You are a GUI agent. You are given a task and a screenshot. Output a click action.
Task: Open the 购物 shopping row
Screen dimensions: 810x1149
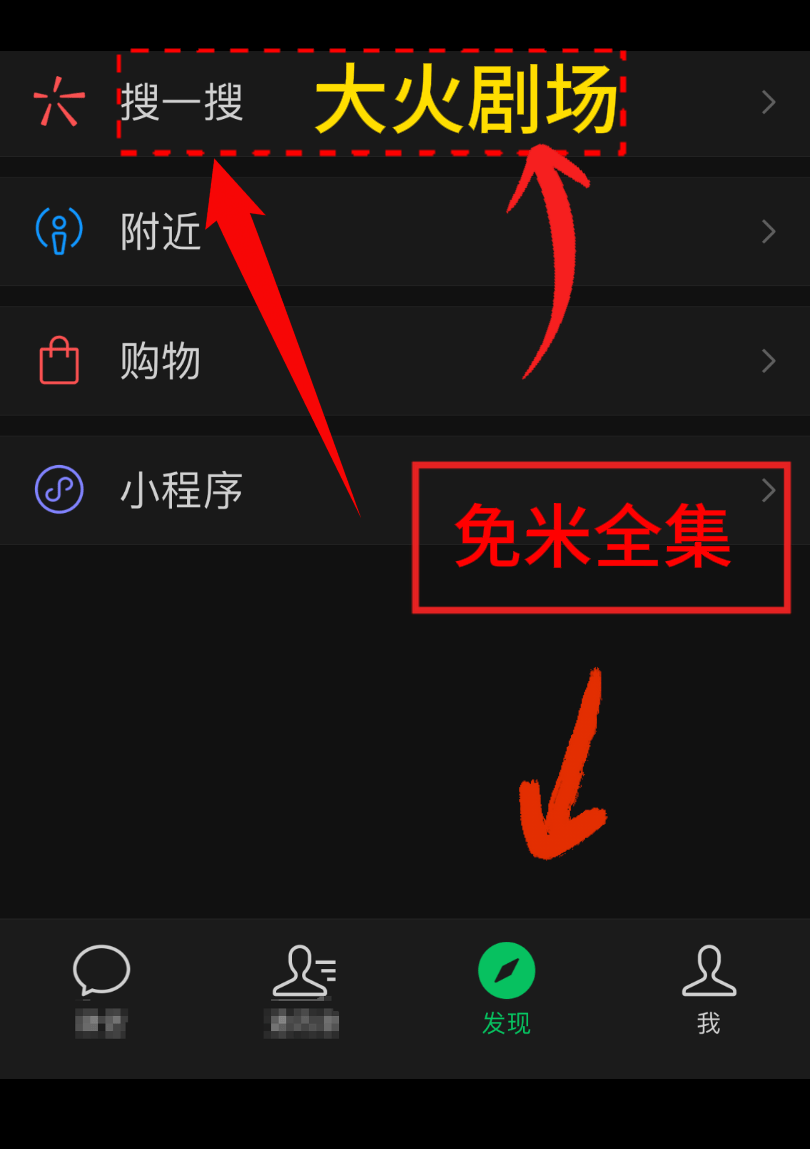pos(160,361)
